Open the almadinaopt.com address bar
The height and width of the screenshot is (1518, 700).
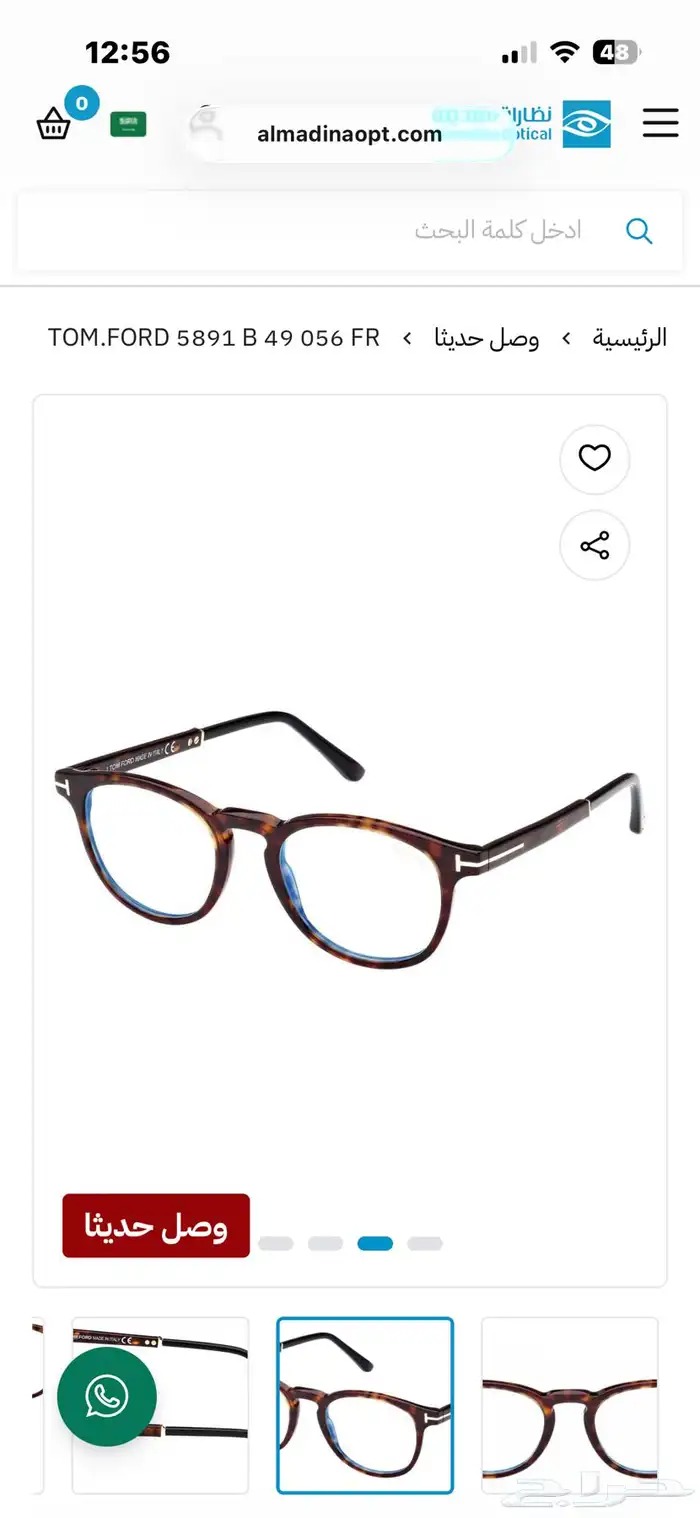[x=349, y=134]
